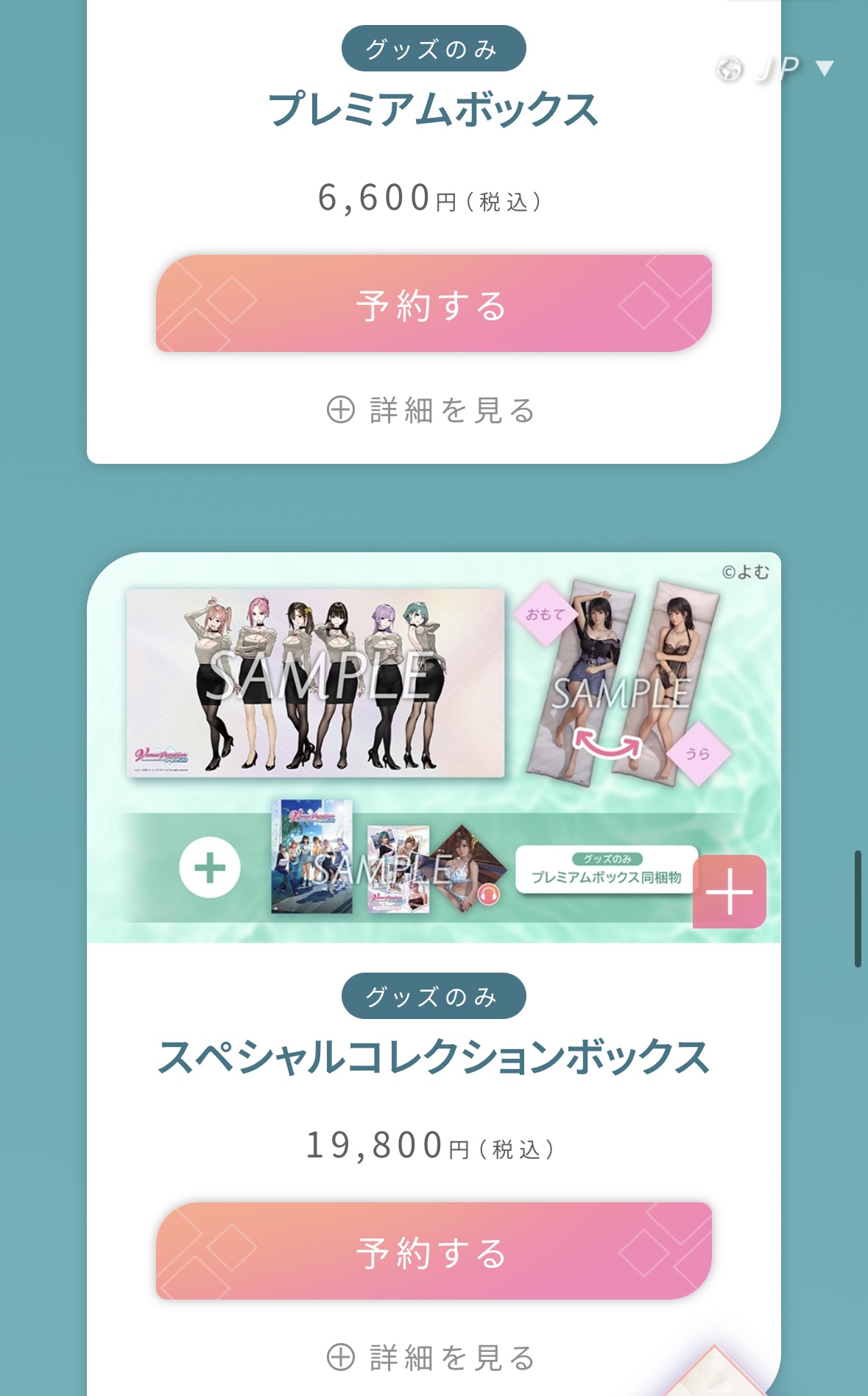The image size is (868, 1396).
Task: Reserve the プレミアムボックス for 6,600円
Action: pyautogui.click(x=434, y=303)
